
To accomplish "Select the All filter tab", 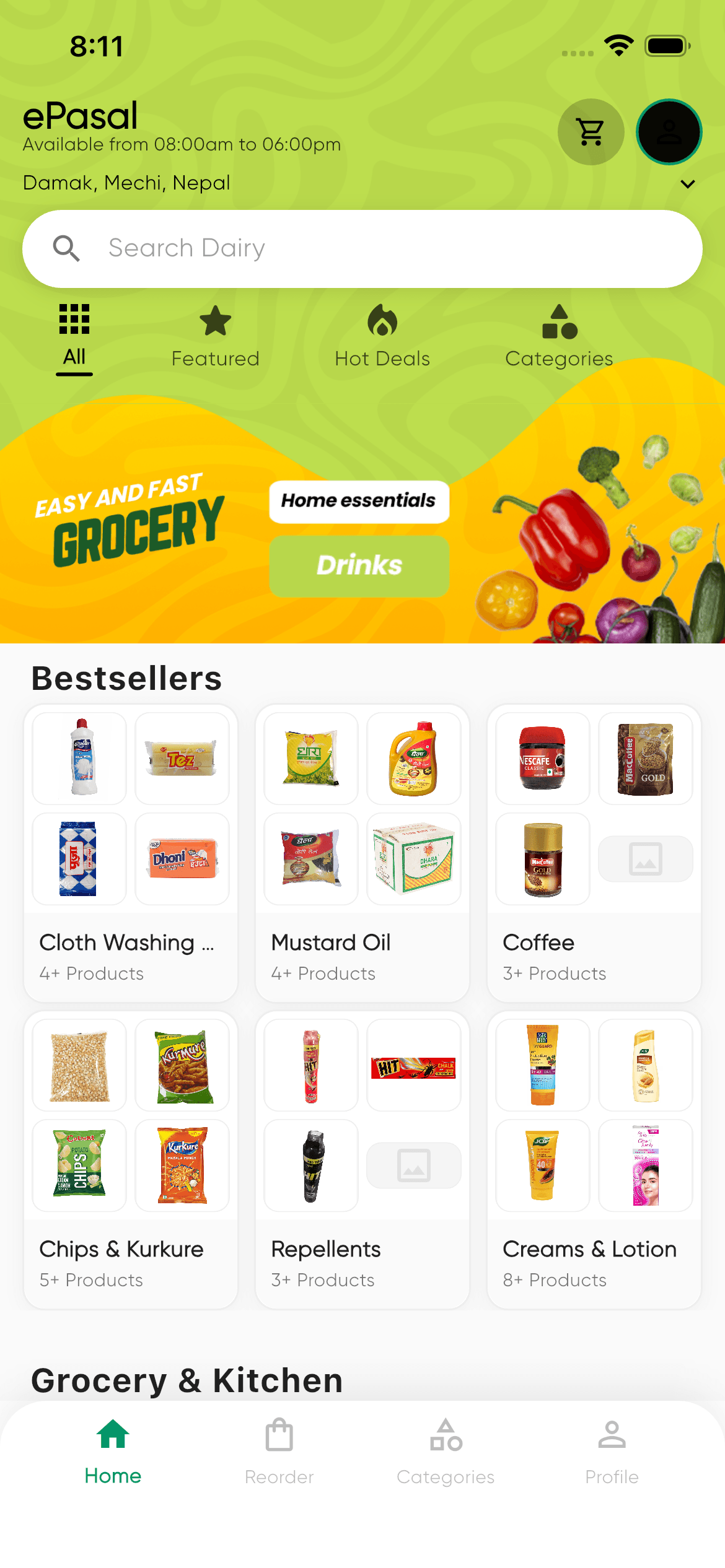I will (x=74, y=336).
